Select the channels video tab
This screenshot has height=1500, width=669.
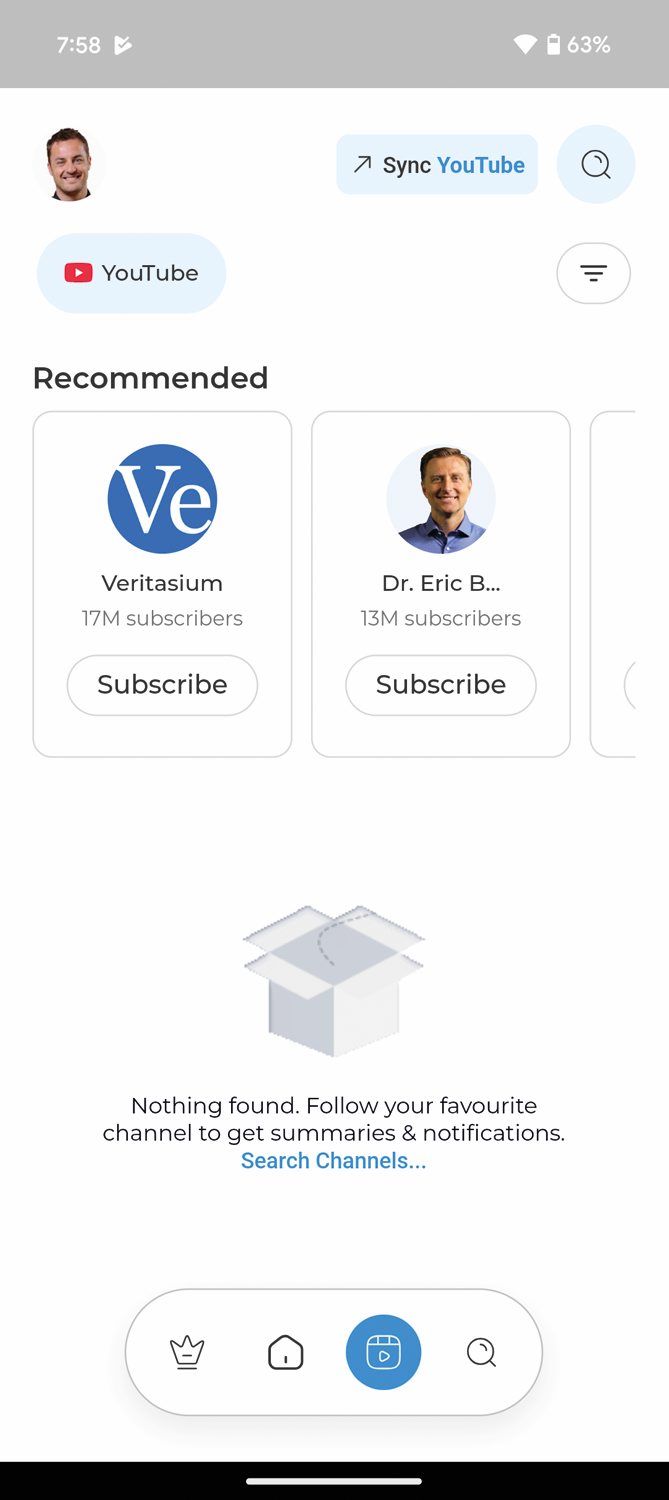pos(383,1353)
